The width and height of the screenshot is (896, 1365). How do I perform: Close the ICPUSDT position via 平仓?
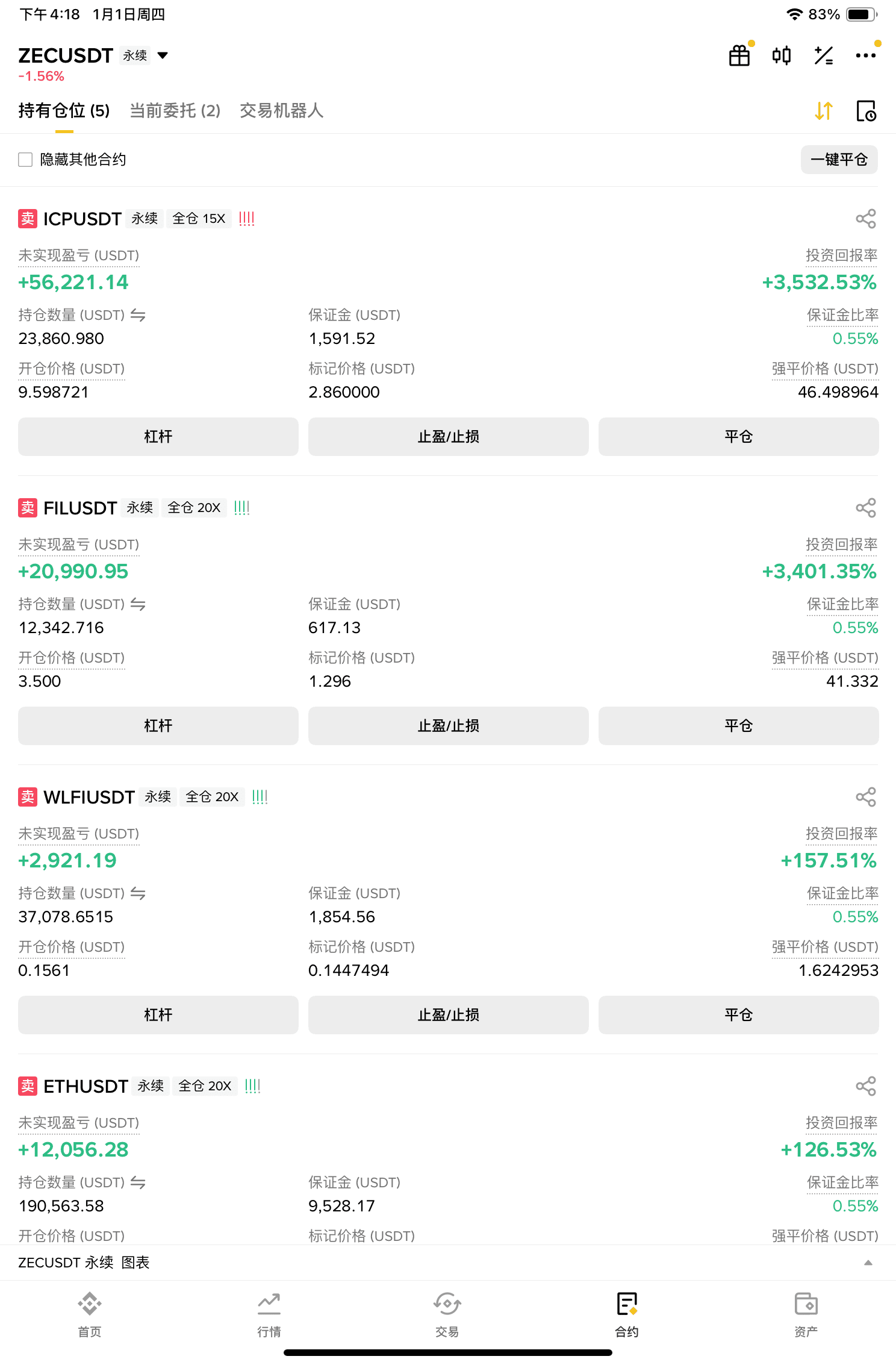pyautogui.click(x=738, y=437)
